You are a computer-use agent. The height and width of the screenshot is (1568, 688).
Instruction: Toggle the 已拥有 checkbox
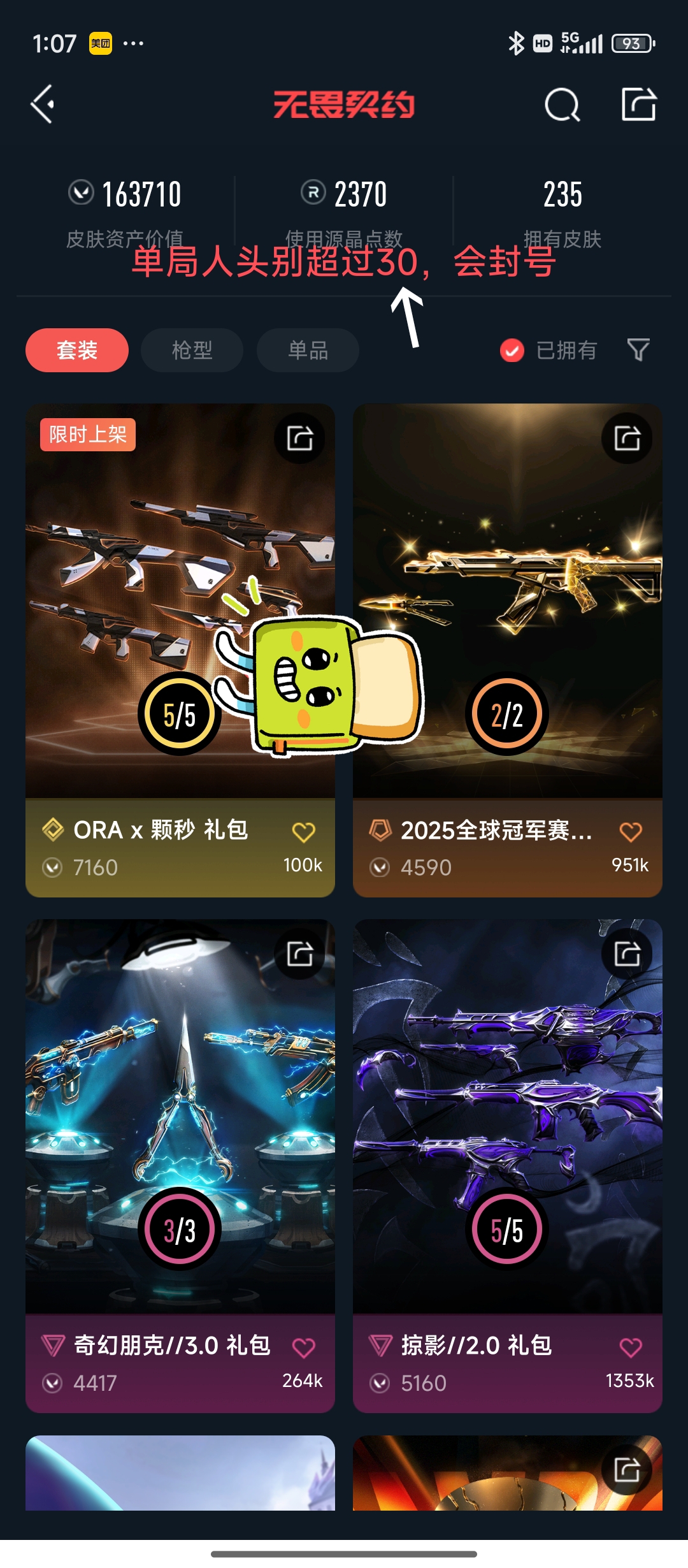[x=512, y=350]
